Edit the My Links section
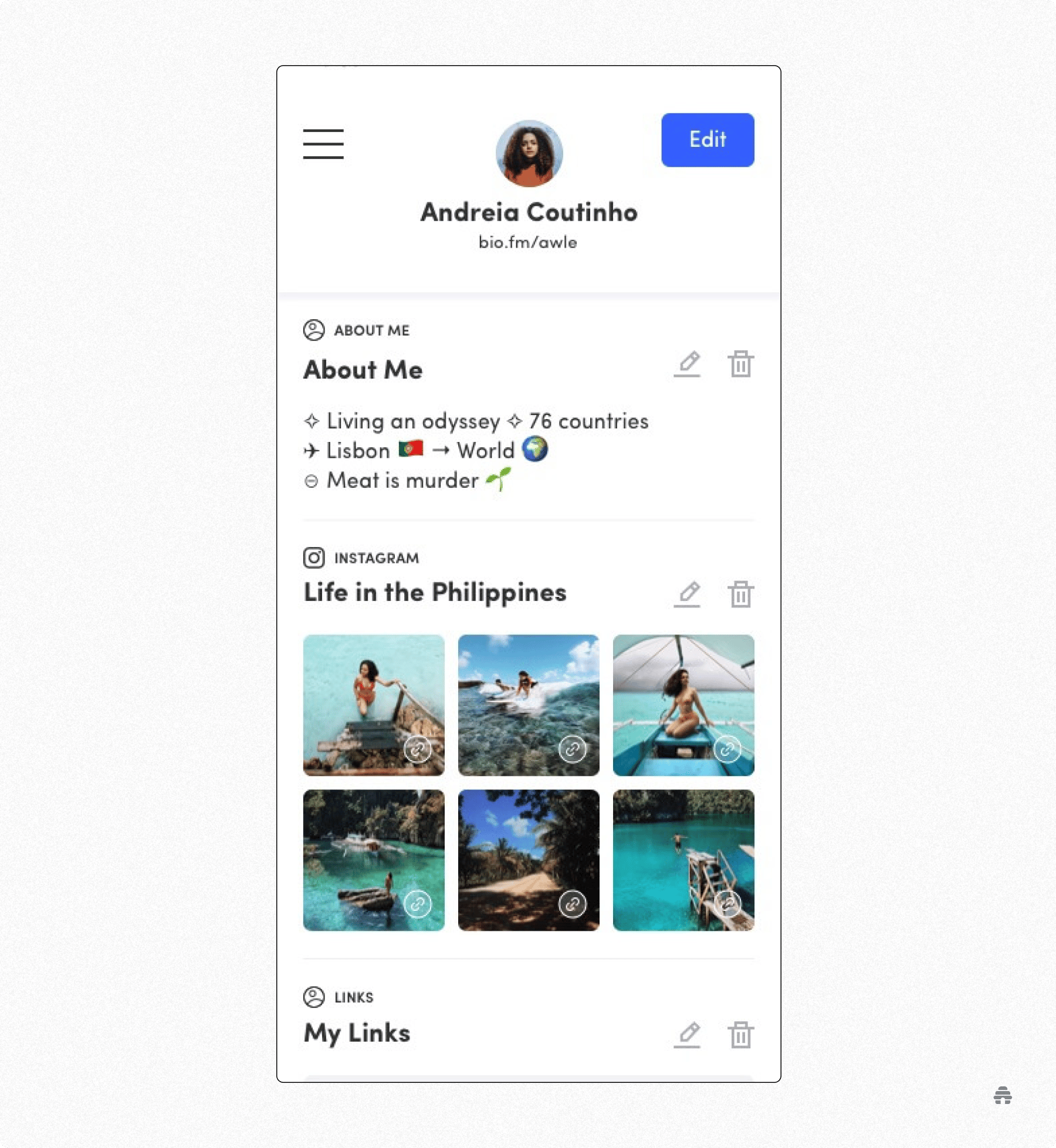Image resolution: width=1056 pixels, height=1148 pixels. [x=687, y=1035]
